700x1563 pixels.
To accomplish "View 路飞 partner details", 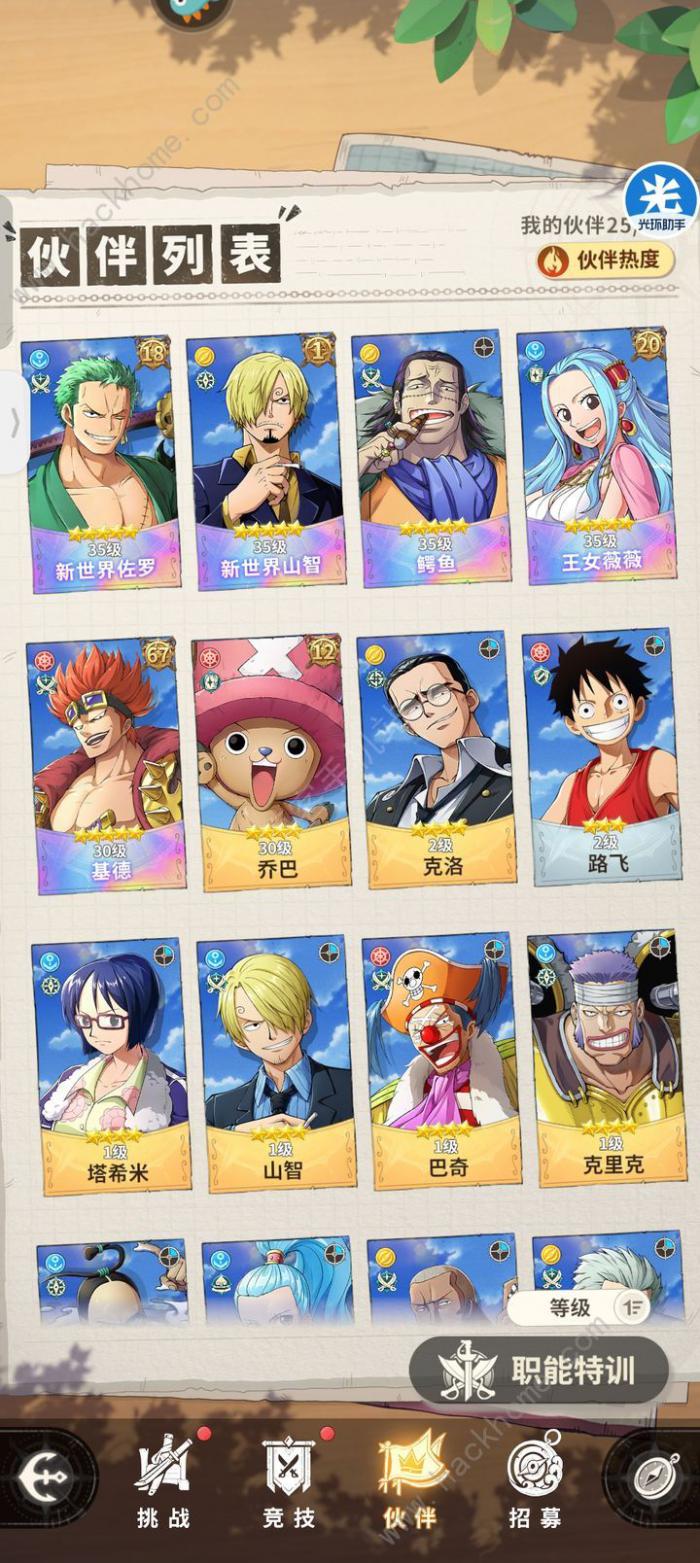I will [602, 758].
